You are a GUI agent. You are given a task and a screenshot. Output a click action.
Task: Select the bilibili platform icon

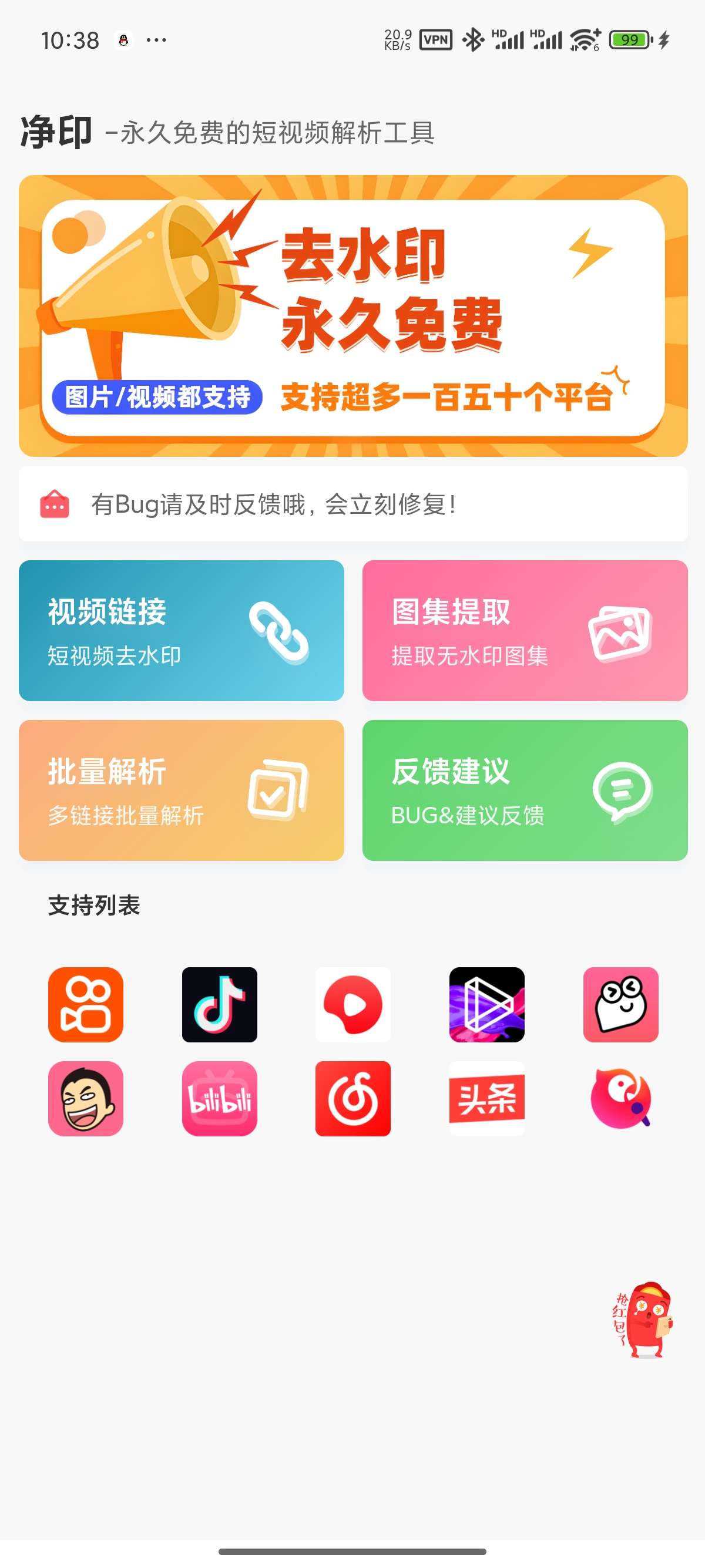point(219,1098)
